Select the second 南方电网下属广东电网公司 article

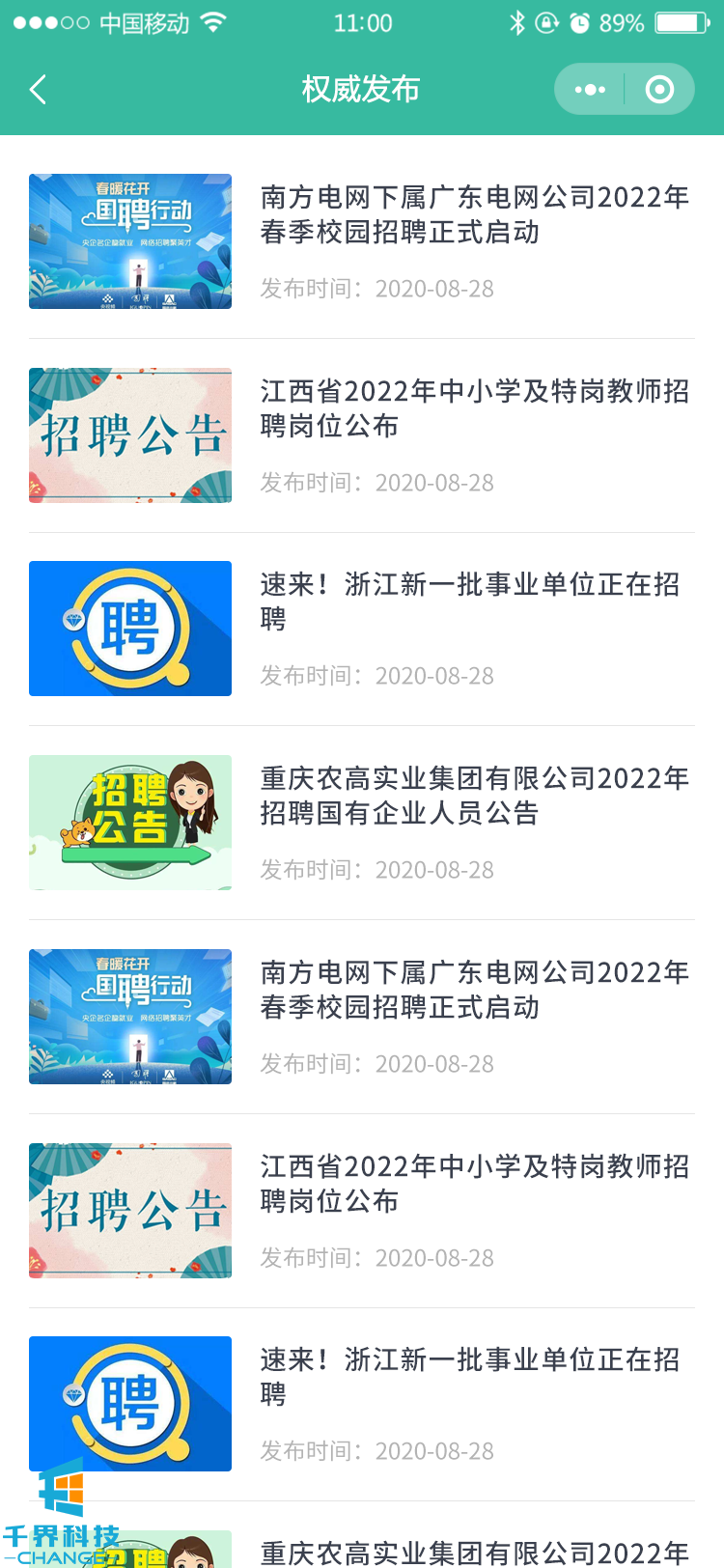[474, 990]
